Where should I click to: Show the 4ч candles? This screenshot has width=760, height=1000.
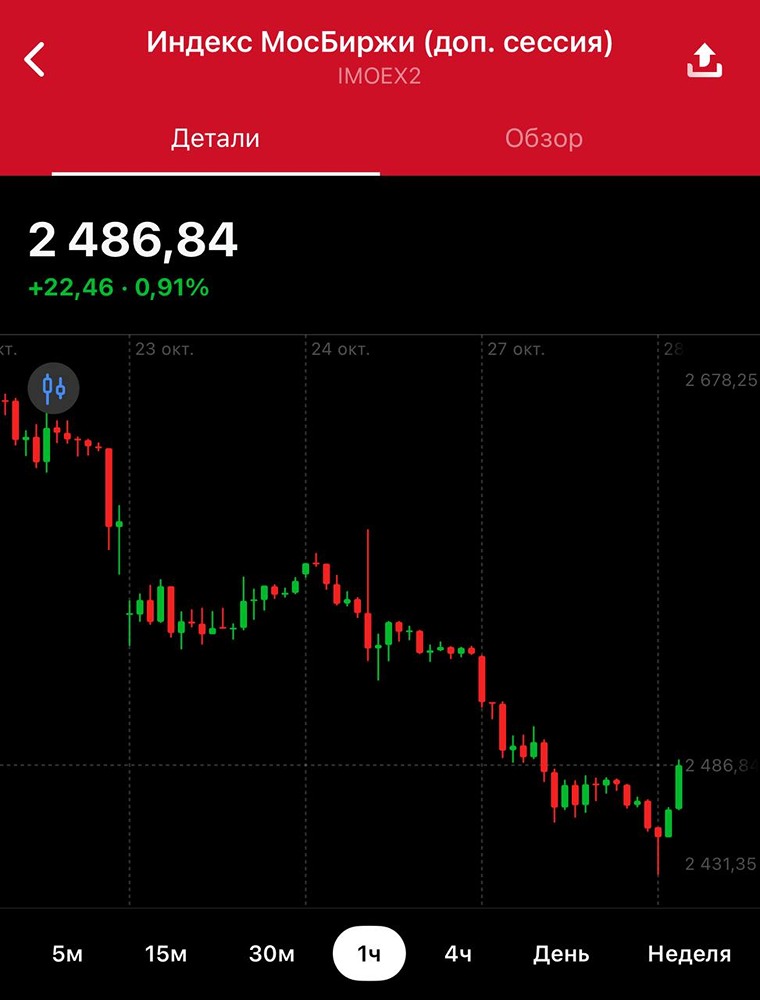(458, 954)
